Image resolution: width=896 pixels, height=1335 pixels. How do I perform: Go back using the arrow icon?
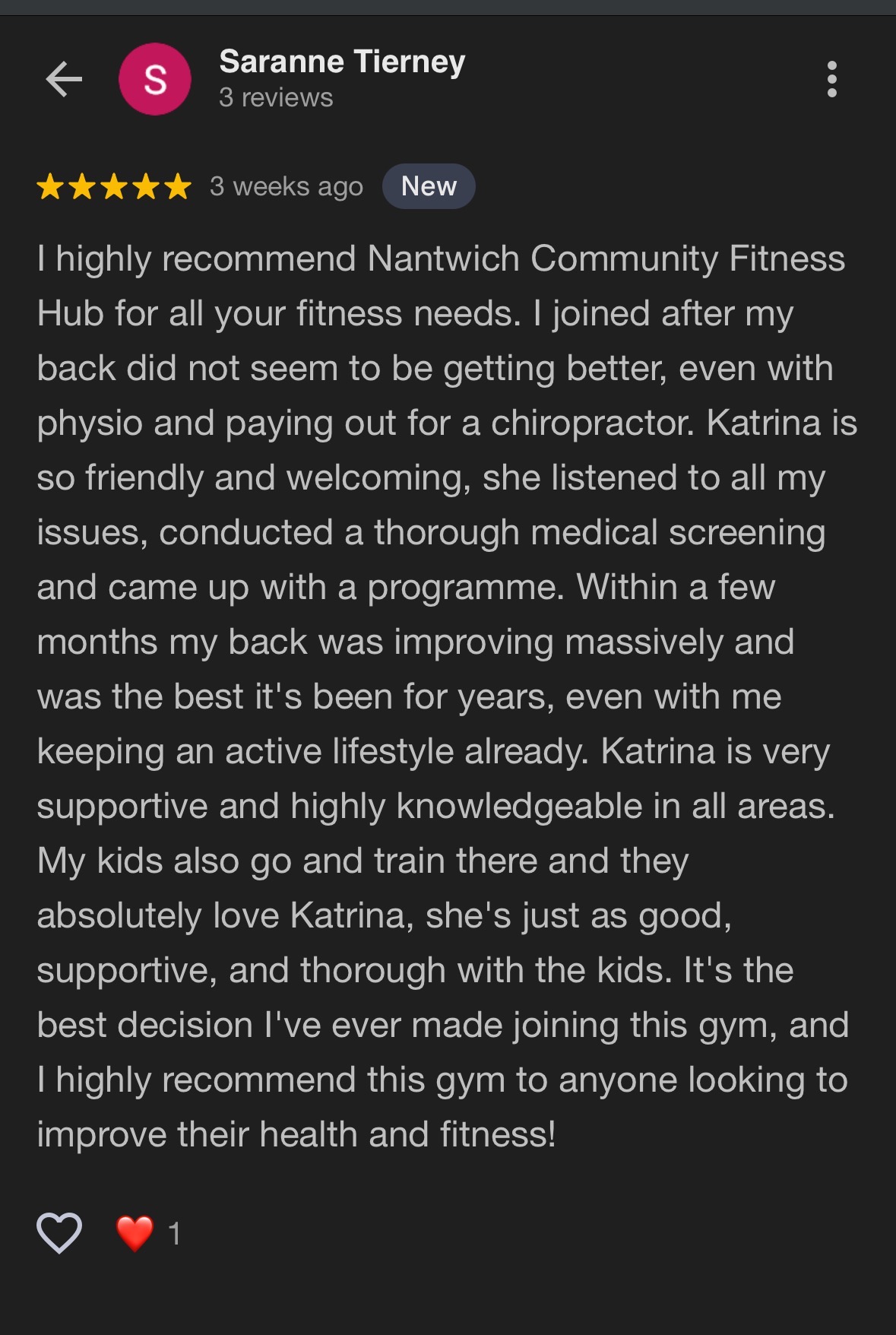click(64, 79)
